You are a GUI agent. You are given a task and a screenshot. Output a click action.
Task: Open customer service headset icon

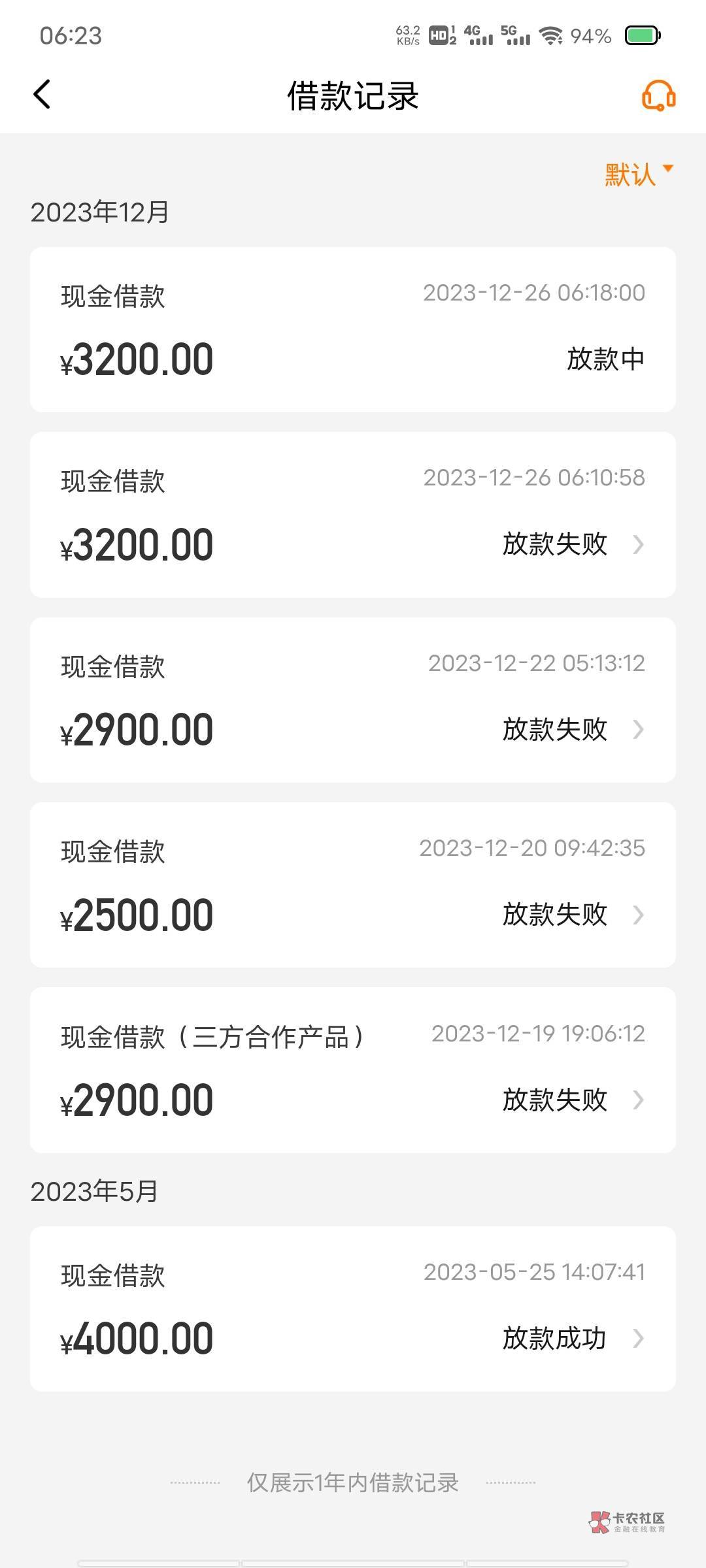[658, 96]
